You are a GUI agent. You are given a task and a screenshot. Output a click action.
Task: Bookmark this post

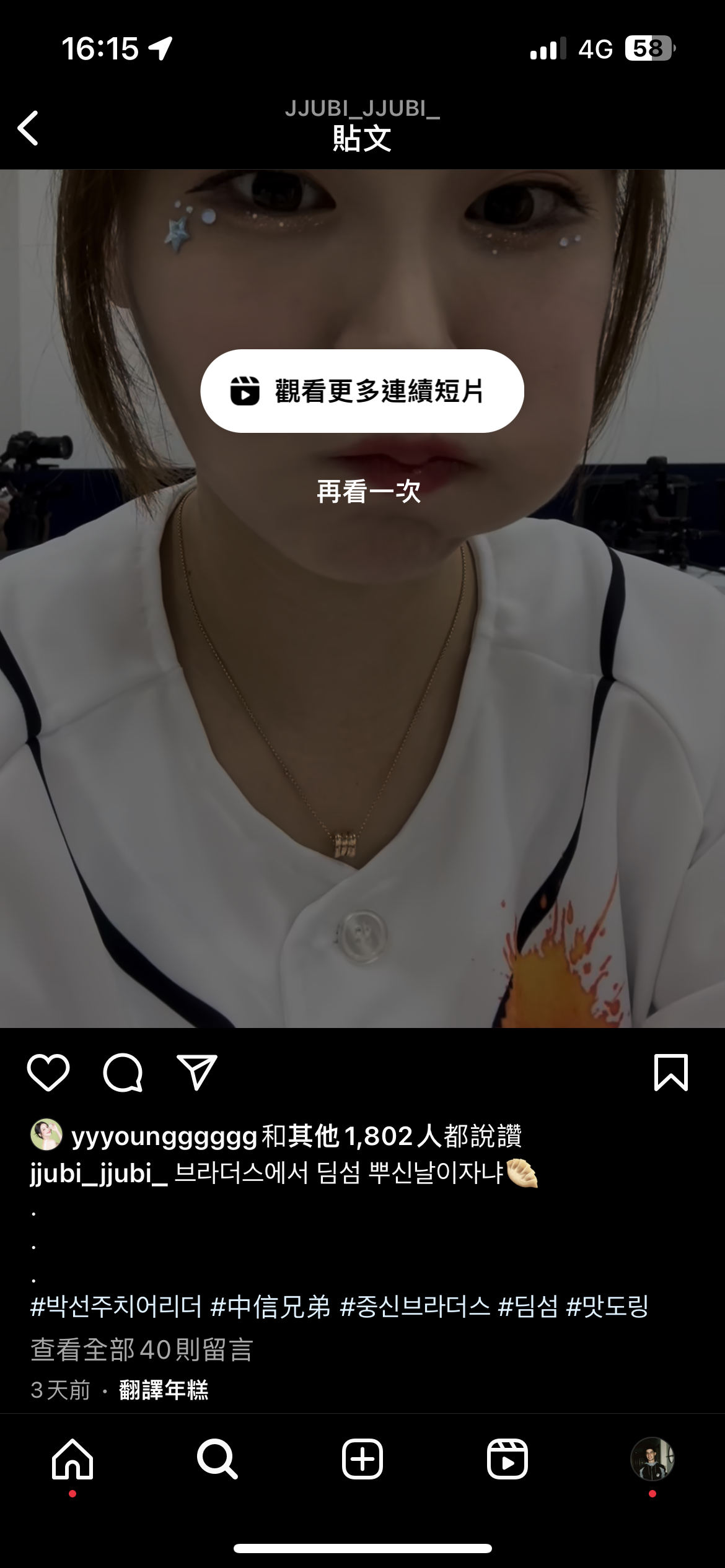[x=670, y=1073]
